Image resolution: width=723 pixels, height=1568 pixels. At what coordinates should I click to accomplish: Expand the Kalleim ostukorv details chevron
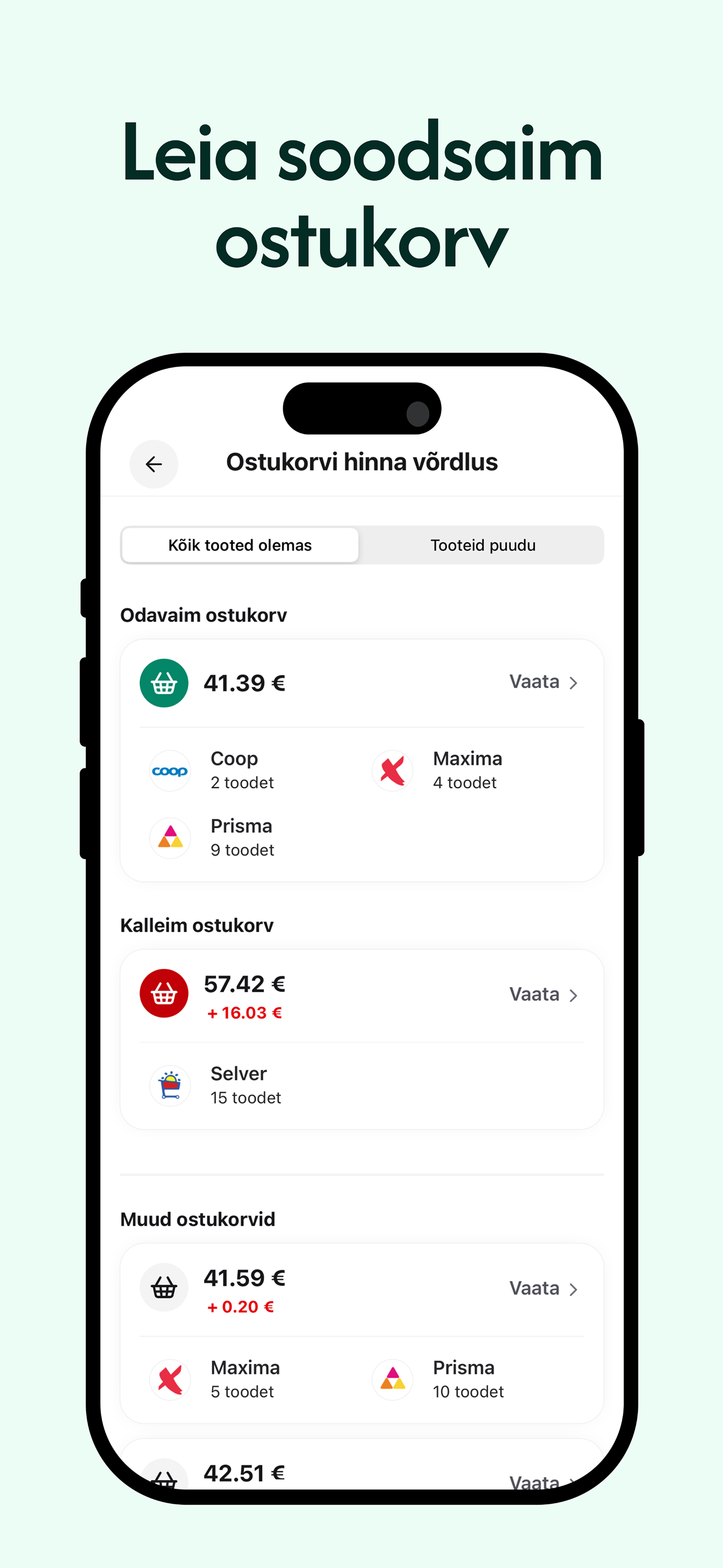tap(574, 995)
